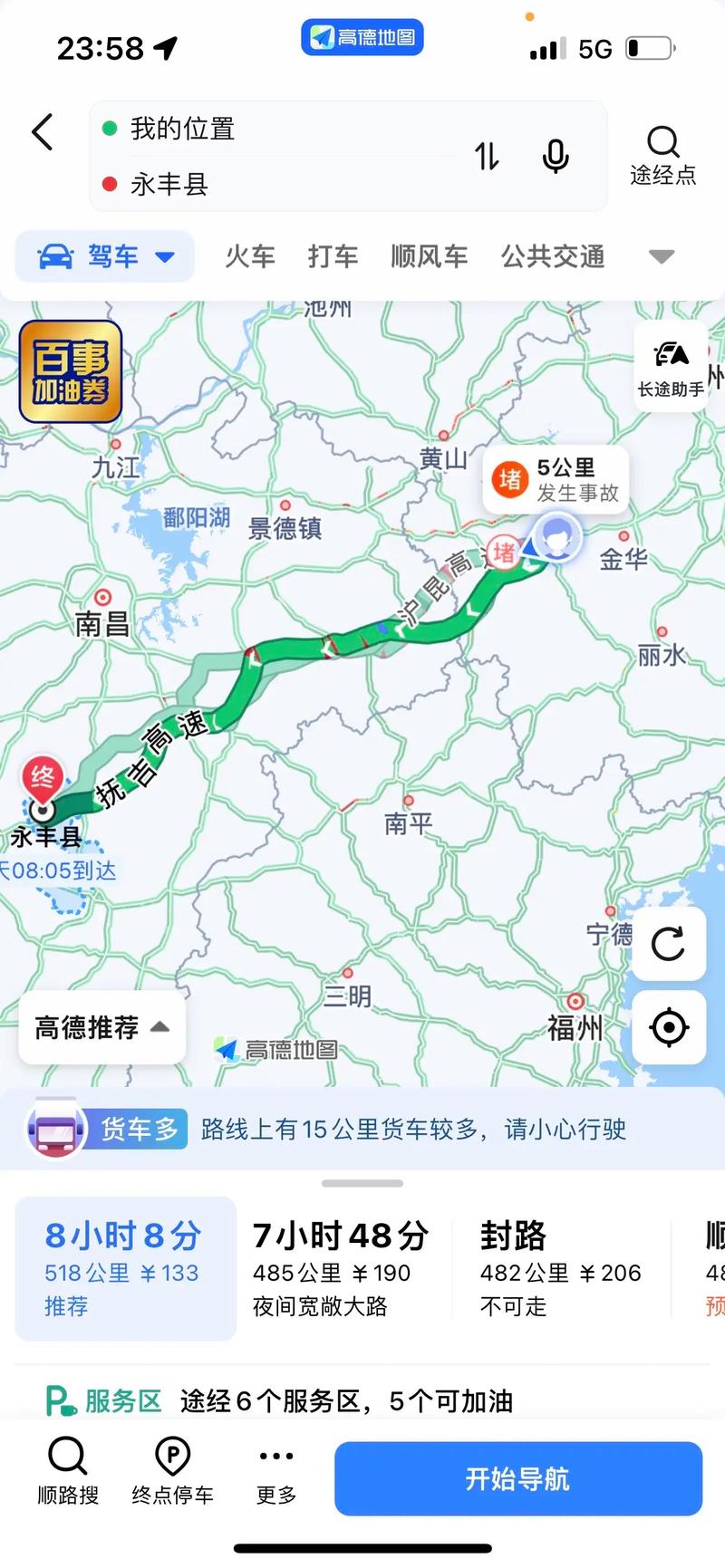Screen dimensions: 725x1568
Task: Tap the locate-me crosshair icon
Action: pyautogui.click(x=669, y=1026)
